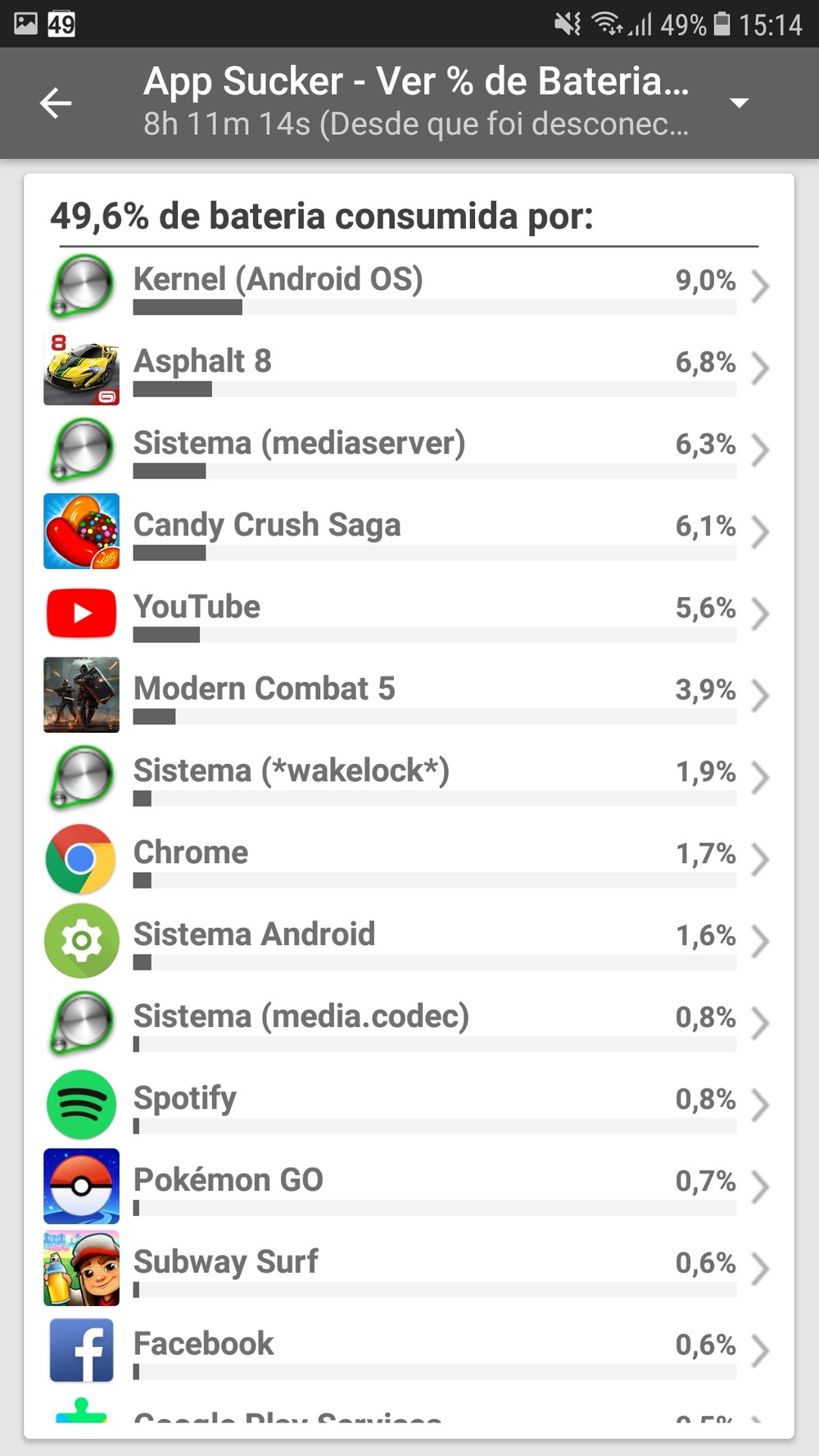Open the Sistema (mediaserver) entry
This screenshot has width=819, height=1456.
click(409, 450)
